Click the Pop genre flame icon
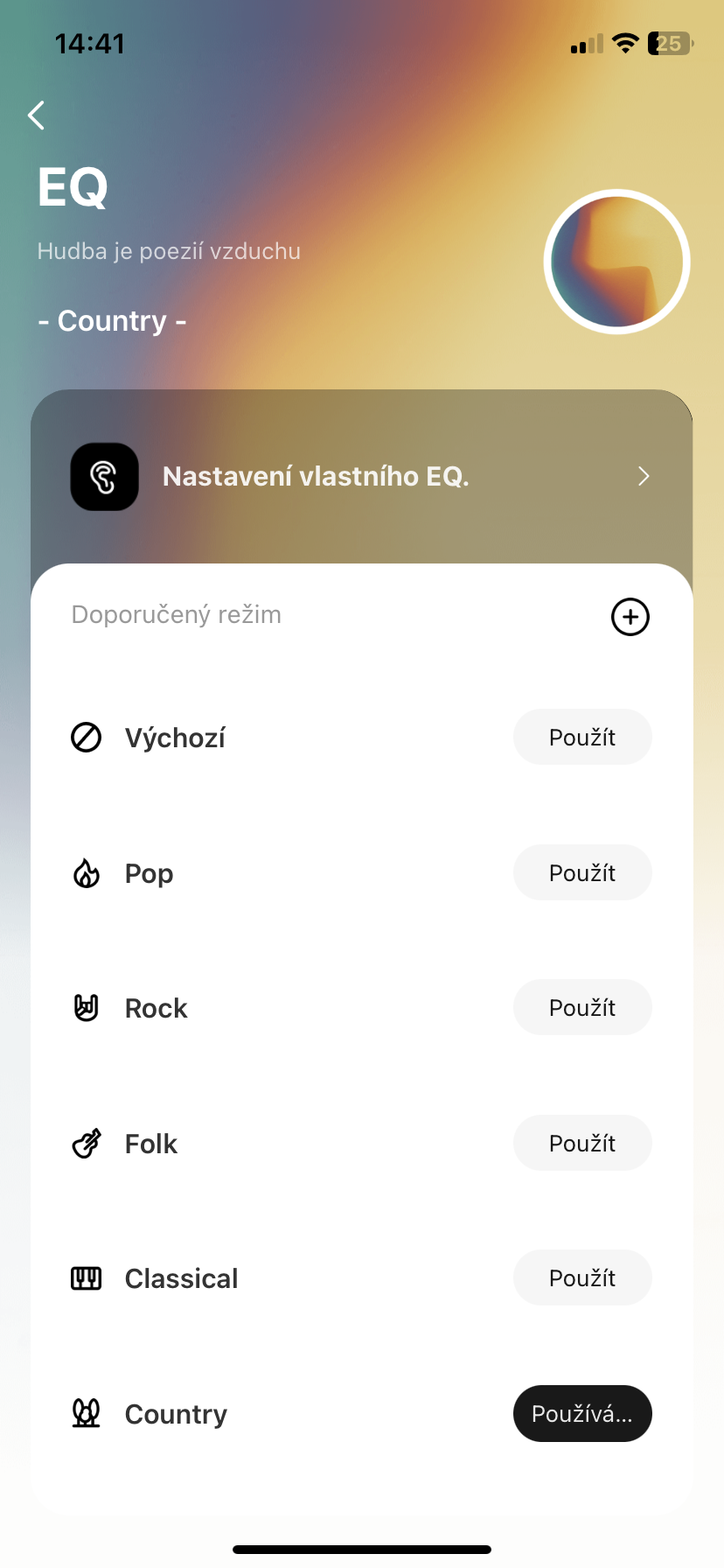 (x=86, y=872)
